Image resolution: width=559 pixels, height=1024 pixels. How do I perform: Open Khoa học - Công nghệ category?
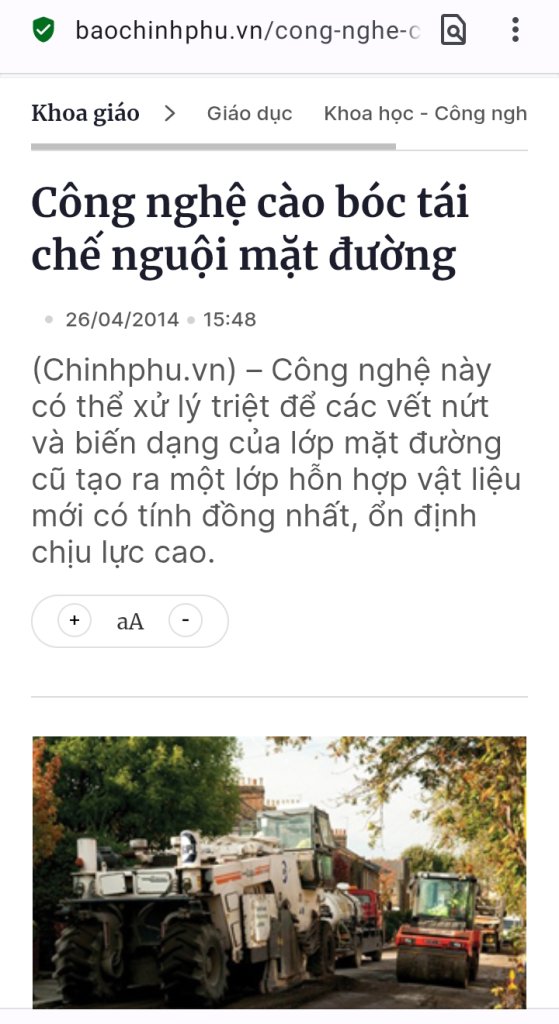coord(425,114)
